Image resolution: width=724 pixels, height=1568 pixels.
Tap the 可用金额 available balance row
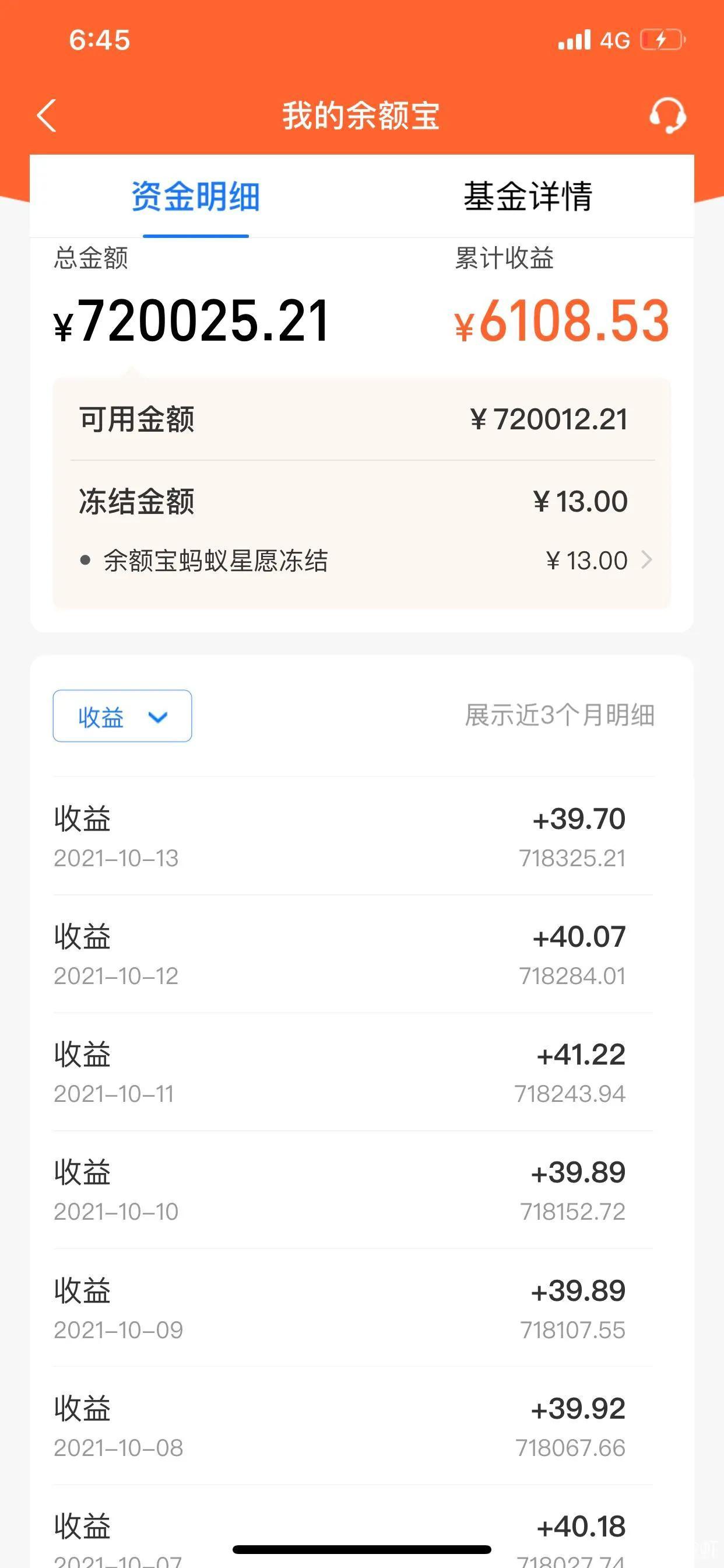[x=362, y=418]
